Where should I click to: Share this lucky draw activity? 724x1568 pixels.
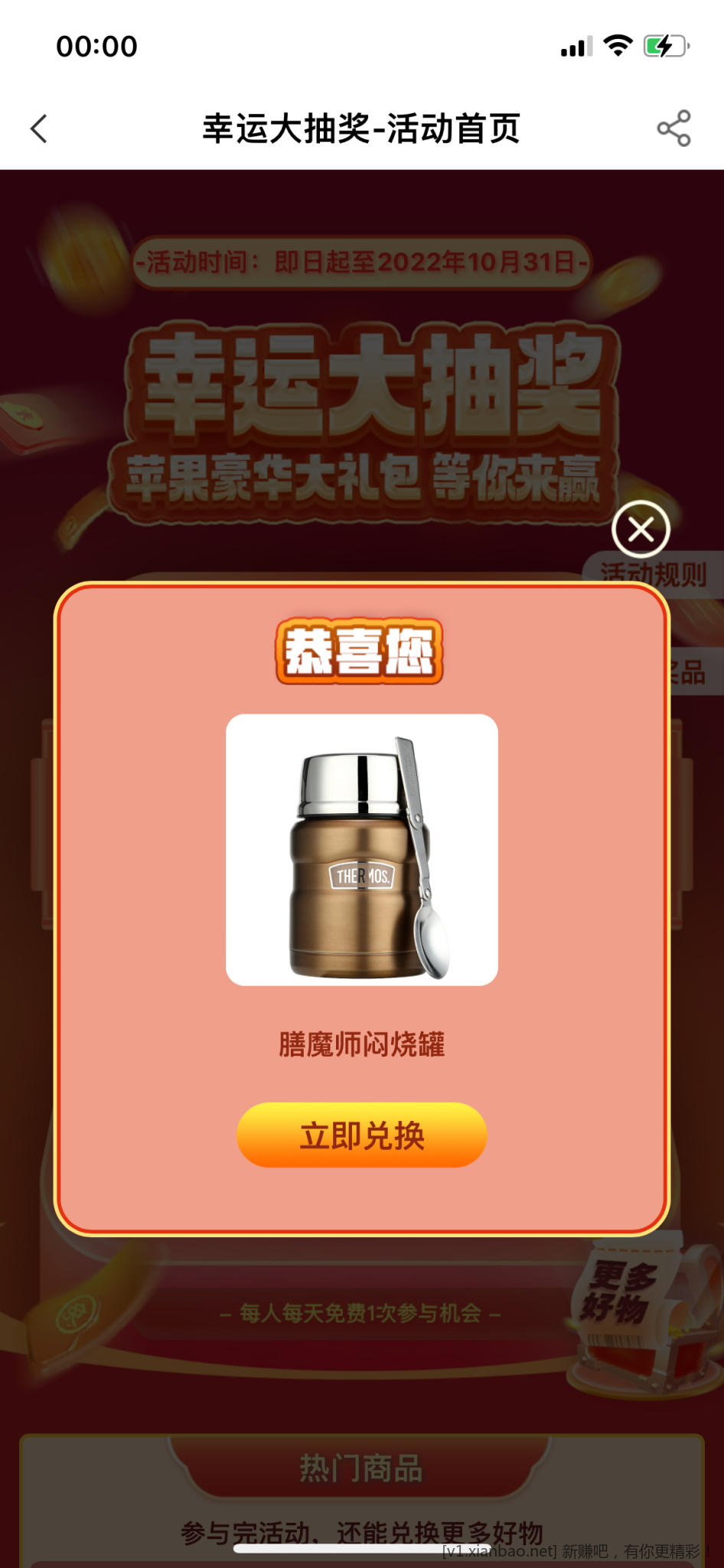673,129
